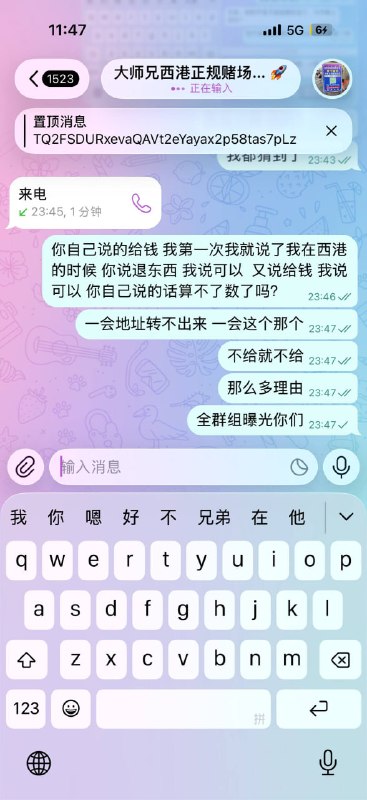Record a voice message with microphone
This screenshot has width=367, height=800.
[x=341, y=467]
